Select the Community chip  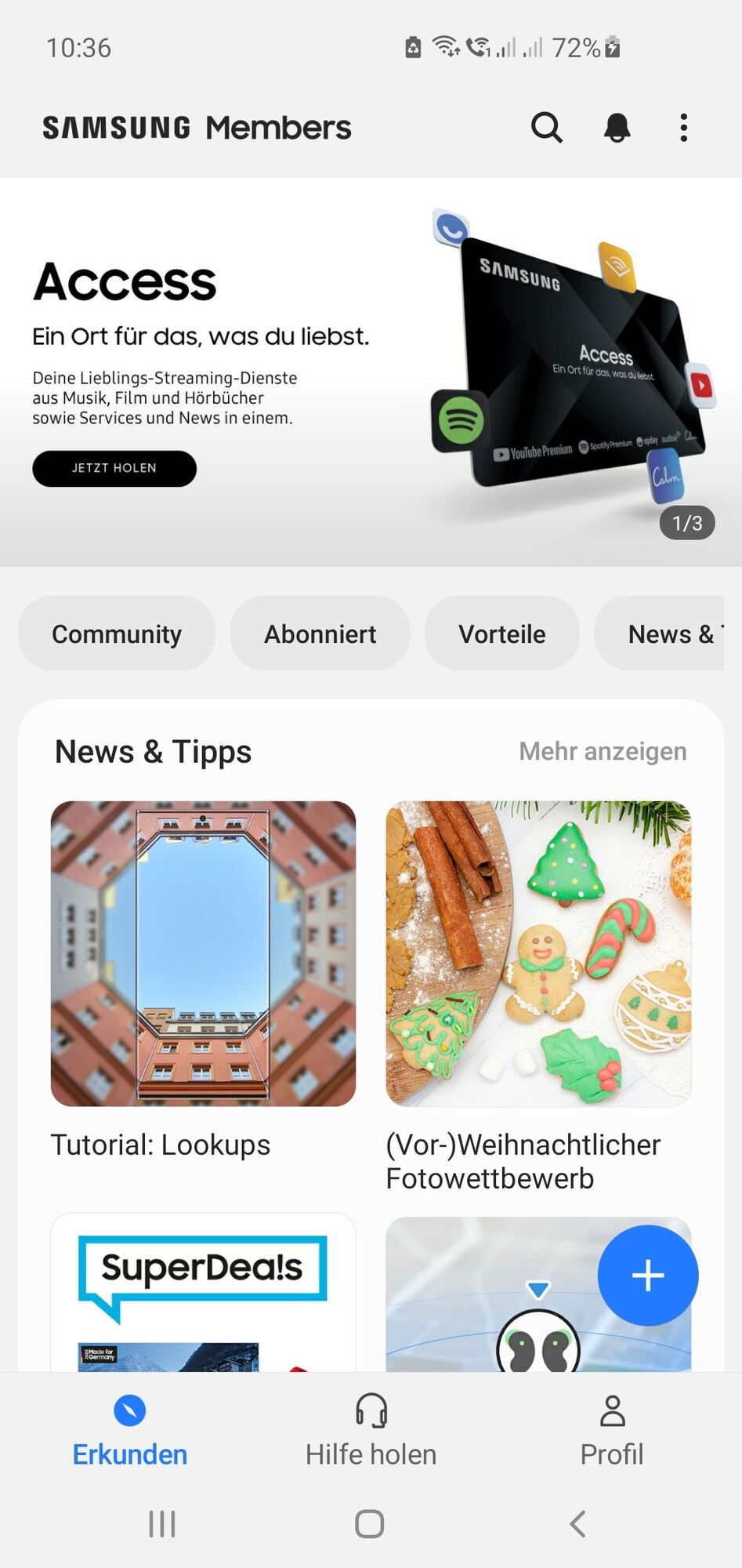click(x=117, y=633)
